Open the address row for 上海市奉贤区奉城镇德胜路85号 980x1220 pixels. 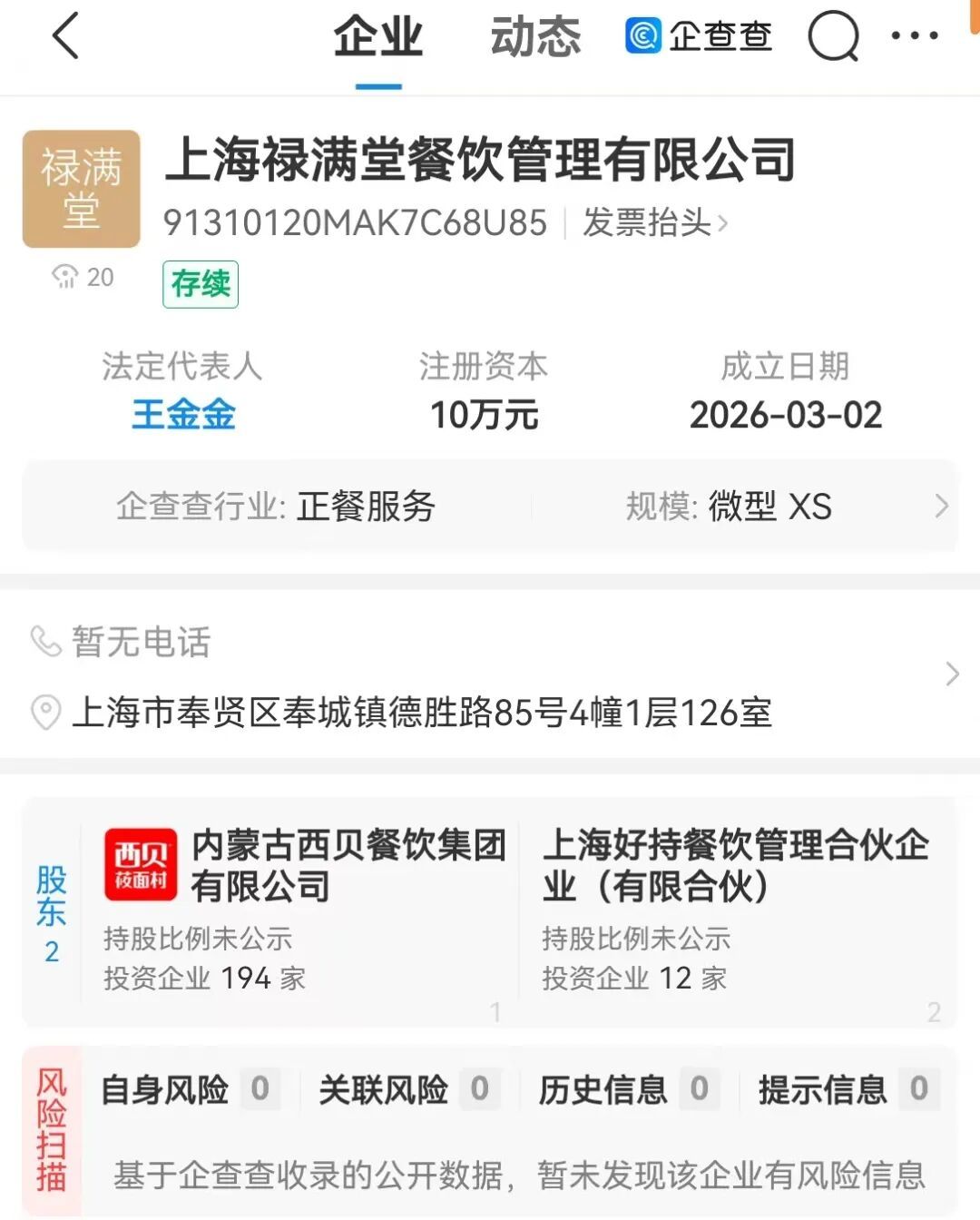point(422,713)
